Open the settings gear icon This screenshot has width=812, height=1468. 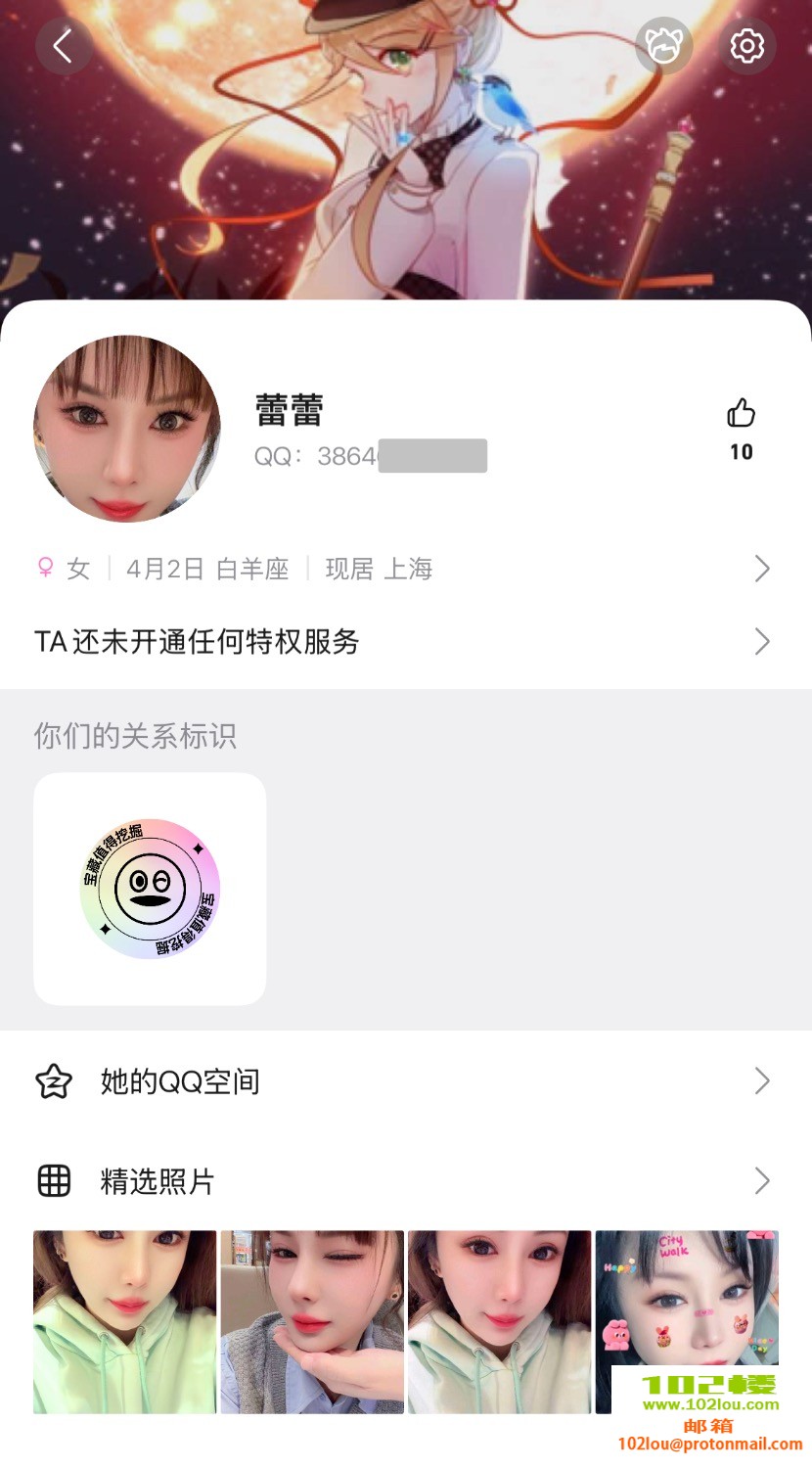[746, 46]
